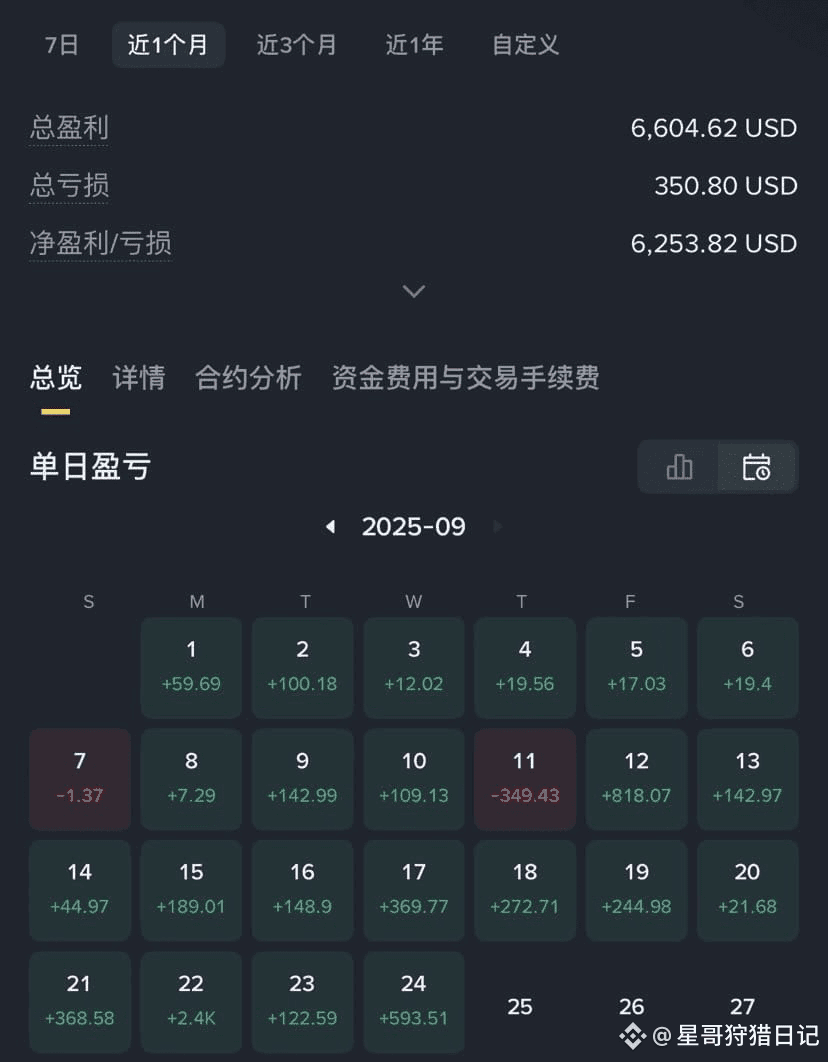The width and height of the screenshot is (828, 1062).
Task: Tap the 总盈利 label for explanation
Action: coord(69,128)
